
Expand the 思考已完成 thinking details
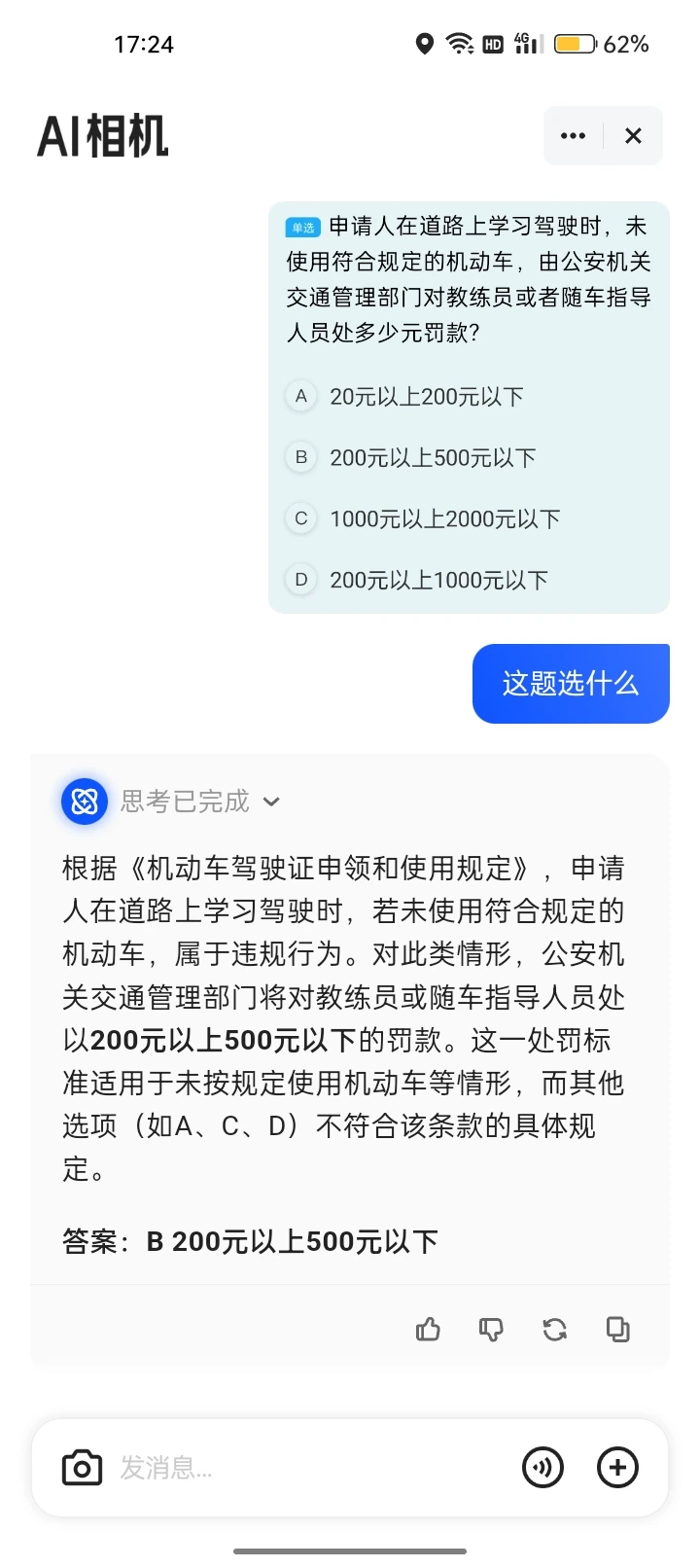200,802
